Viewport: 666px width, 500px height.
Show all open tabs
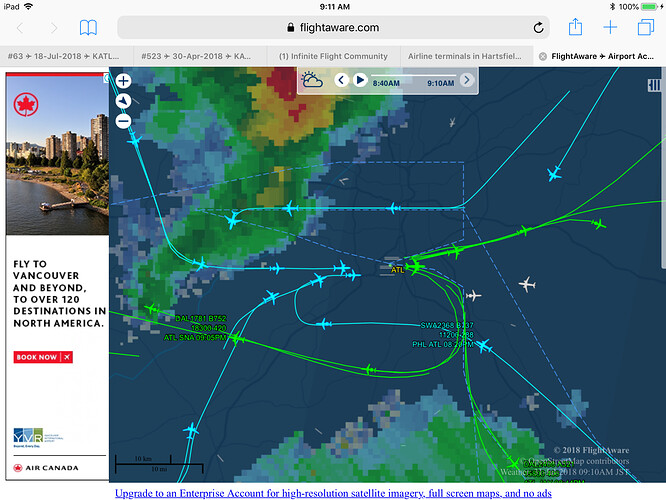point(645,28)
